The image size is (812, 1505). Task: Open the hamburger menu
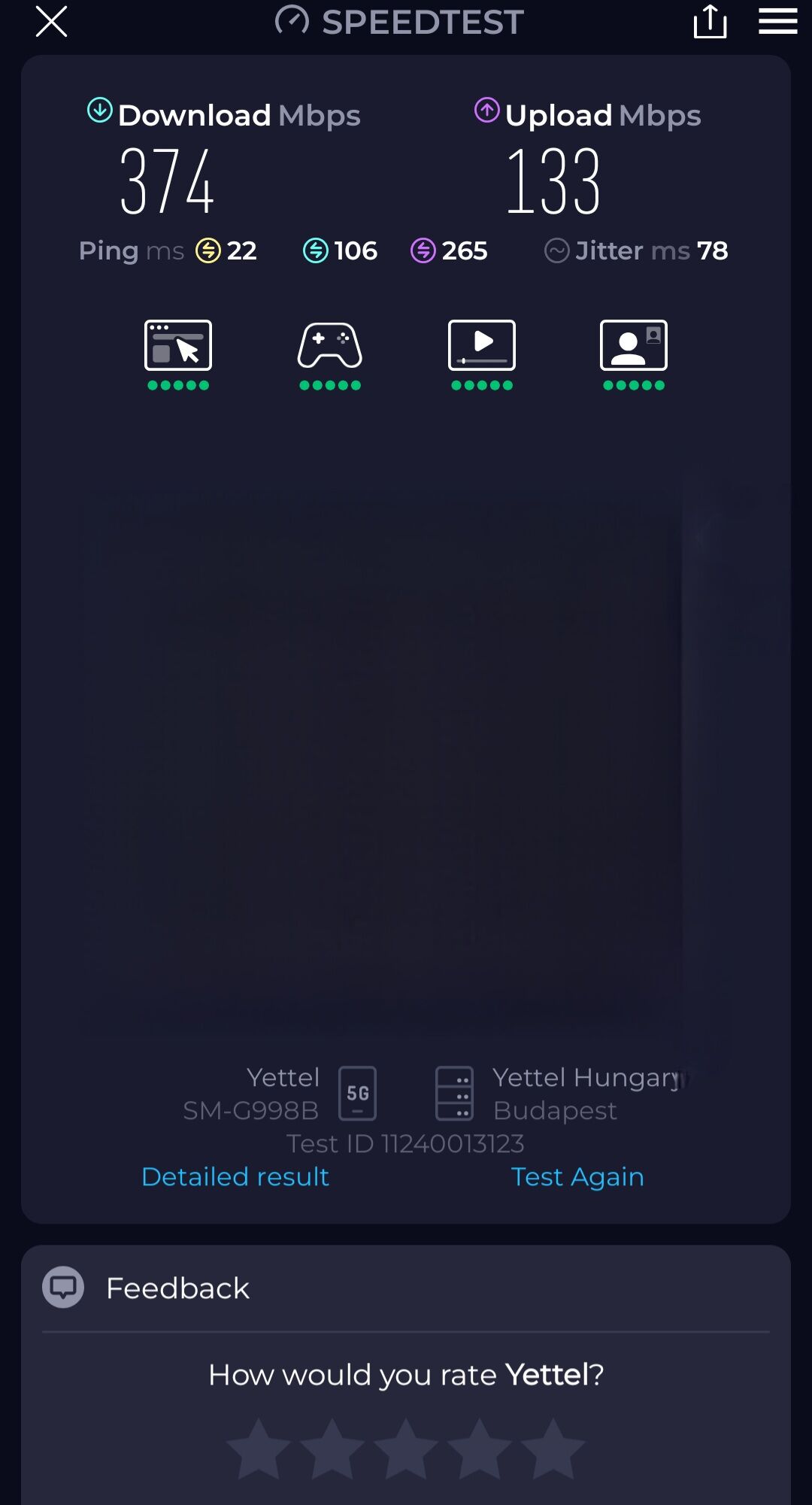[x=777, y=22]
